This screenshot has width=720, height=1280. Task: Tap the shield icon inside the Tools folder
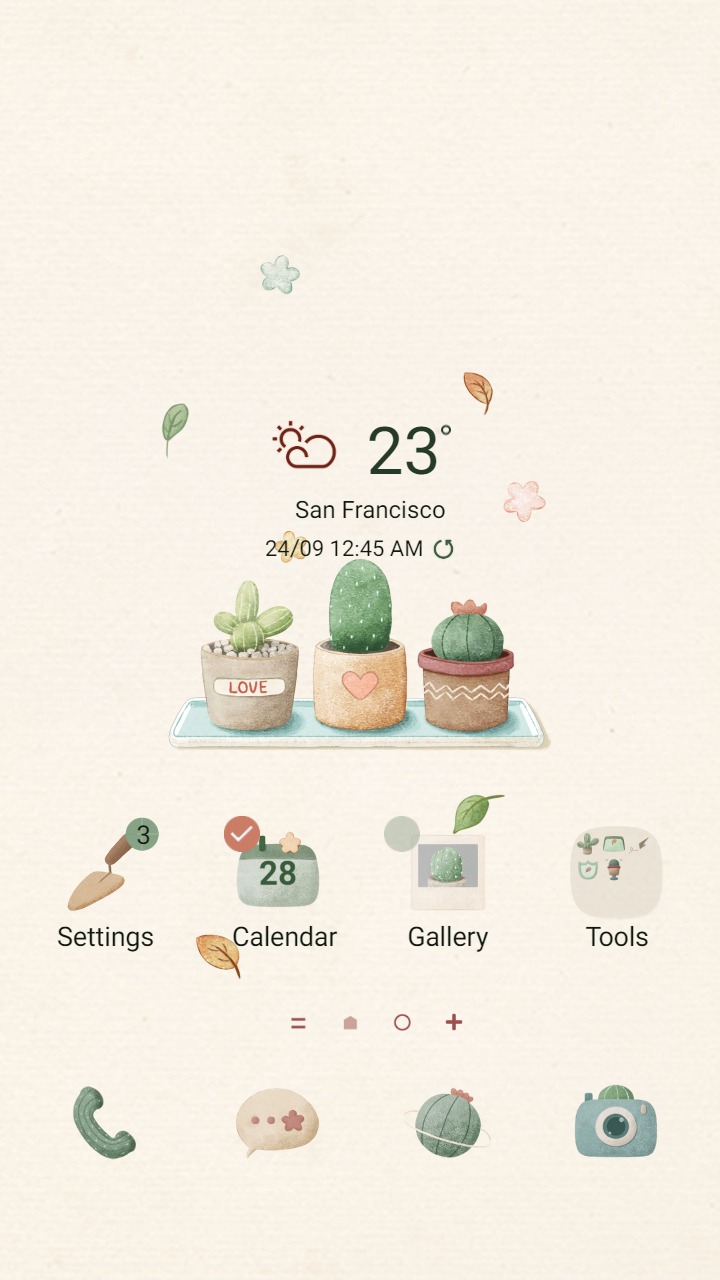coord(587,868)
